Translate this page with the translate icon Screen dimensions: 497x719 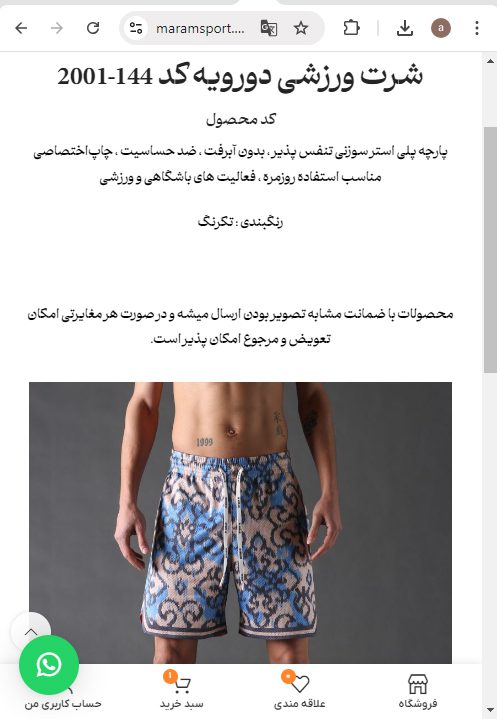[x=269, y=28]
